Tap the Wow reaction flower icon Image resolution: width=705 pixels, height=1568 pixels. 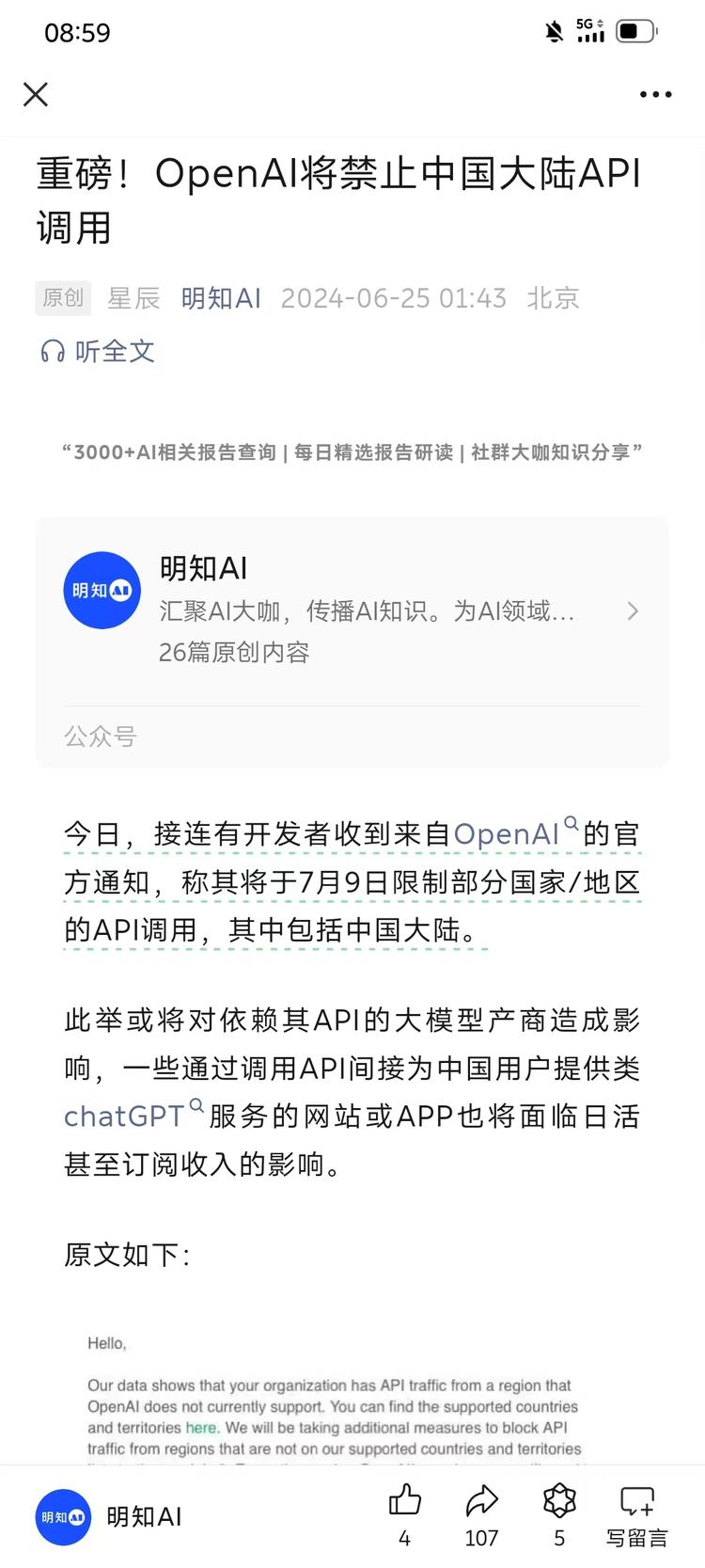point(558,1501)
